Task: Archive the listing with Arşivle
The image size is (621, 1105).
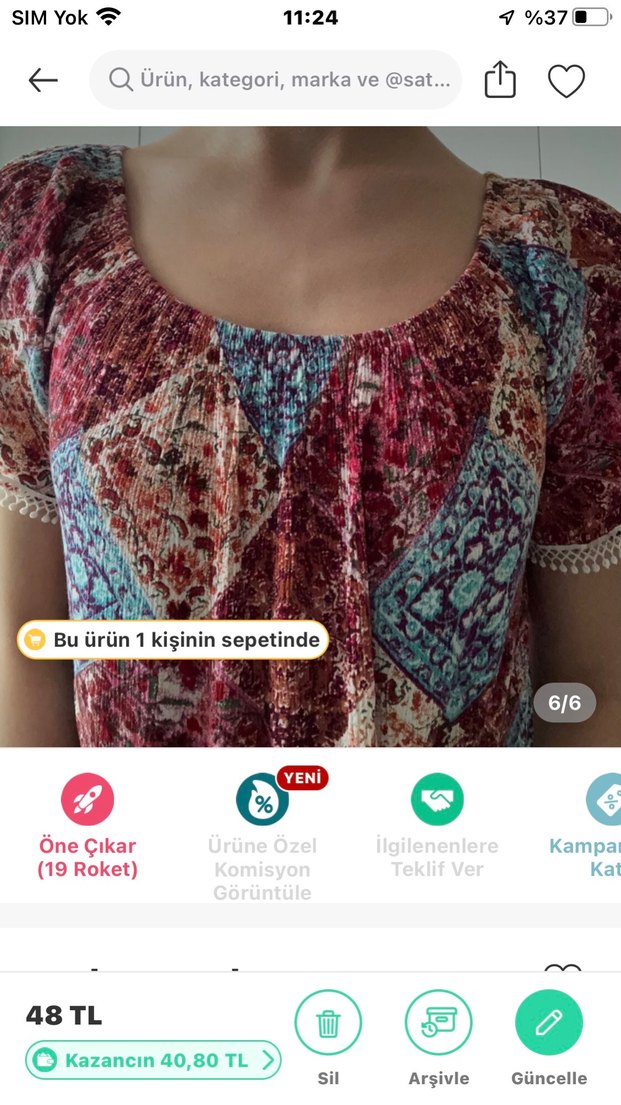Action: tap(438, 1024)
